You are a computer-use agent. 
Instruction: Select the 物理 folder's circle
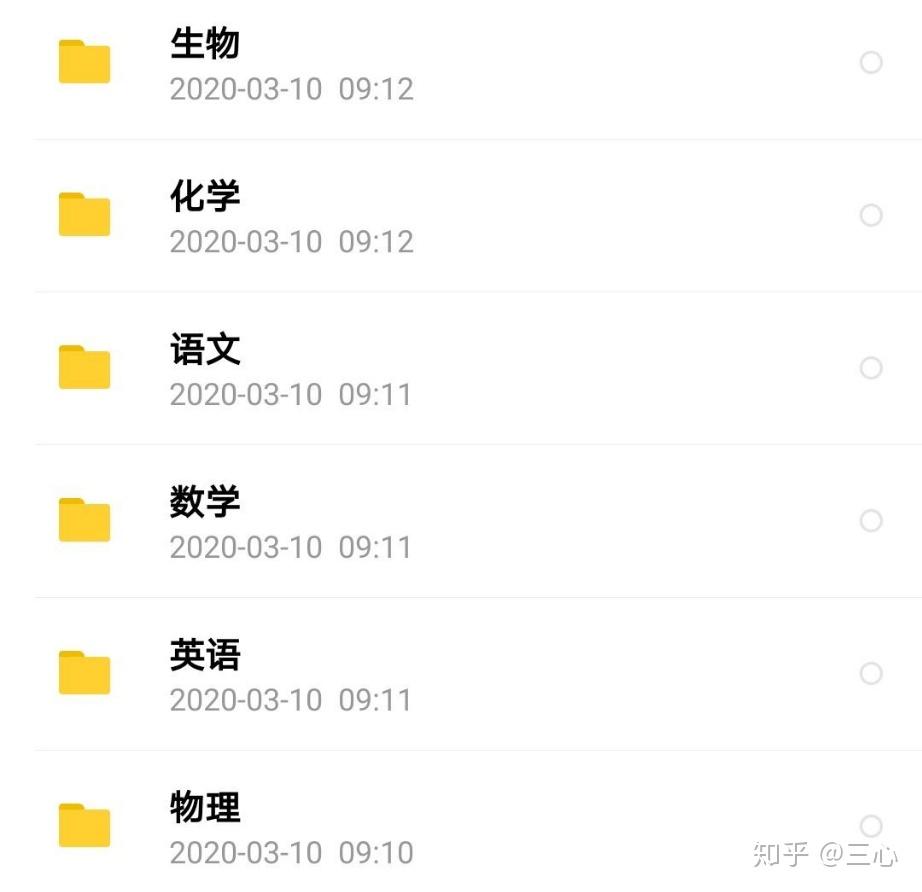pyautogui.click(x=871, y=826)
